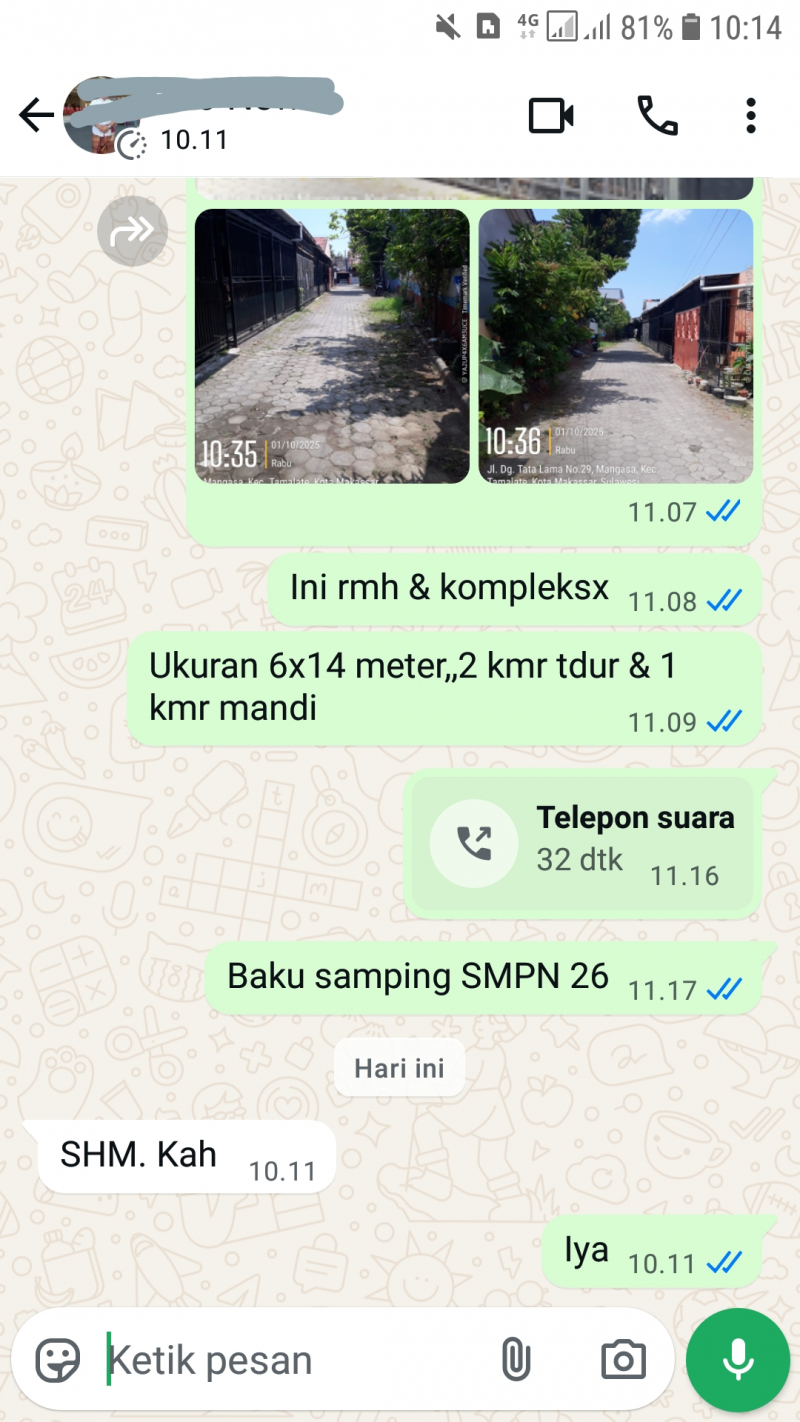Go back to the chats list
800x1422 pixels.
click(36, 116)
